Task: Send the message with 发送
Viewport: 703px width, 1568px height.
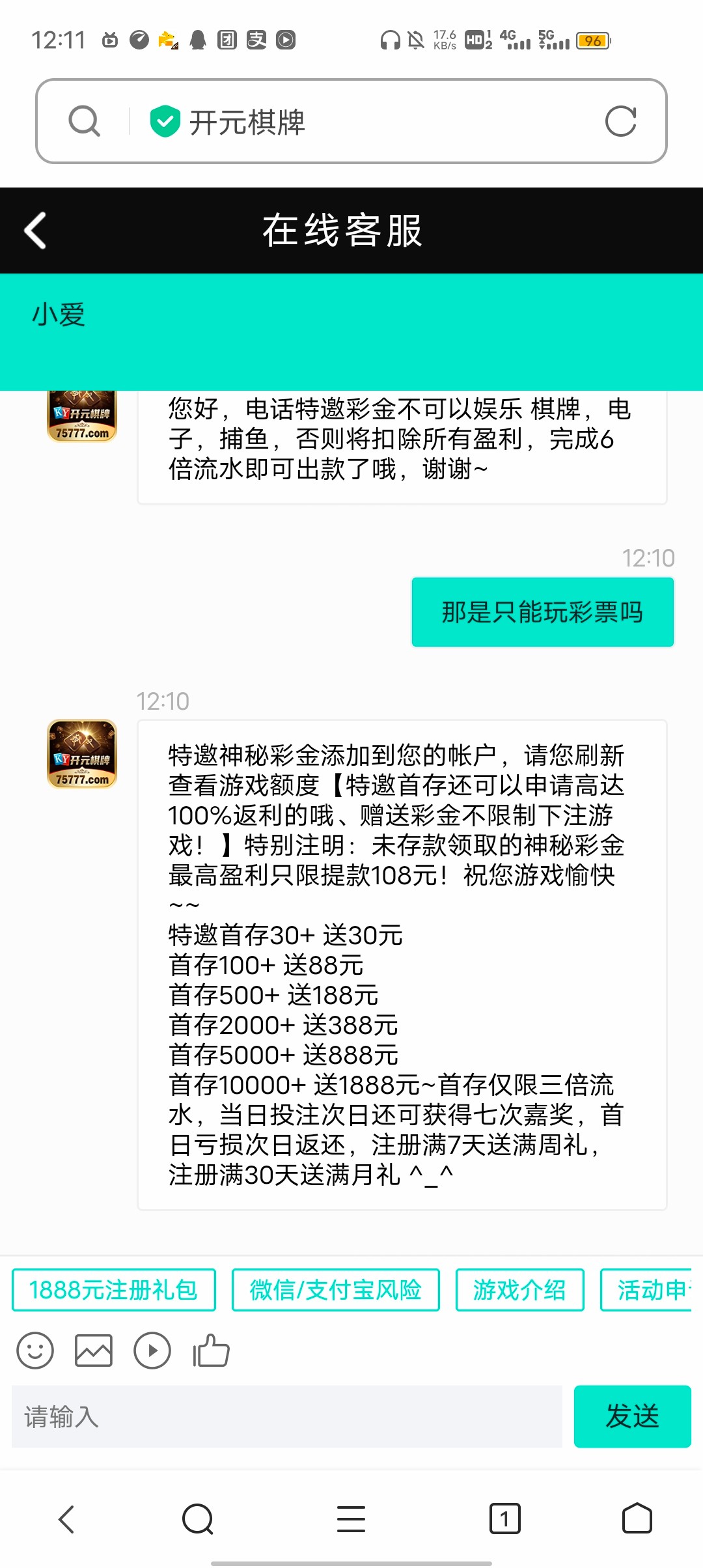Action: click(x=632, y=1417)
